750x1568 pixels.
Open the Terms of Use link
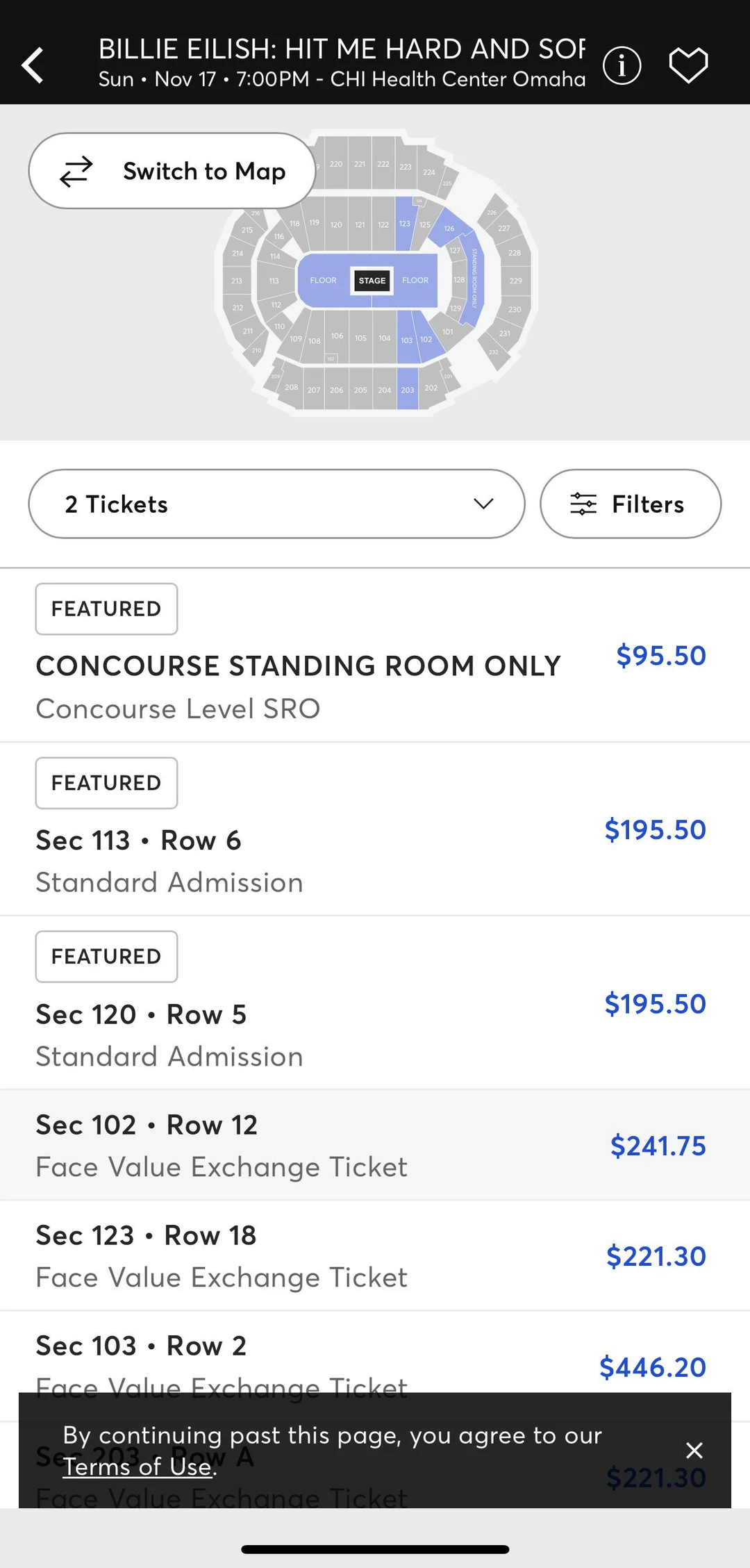coord(136,1467)
